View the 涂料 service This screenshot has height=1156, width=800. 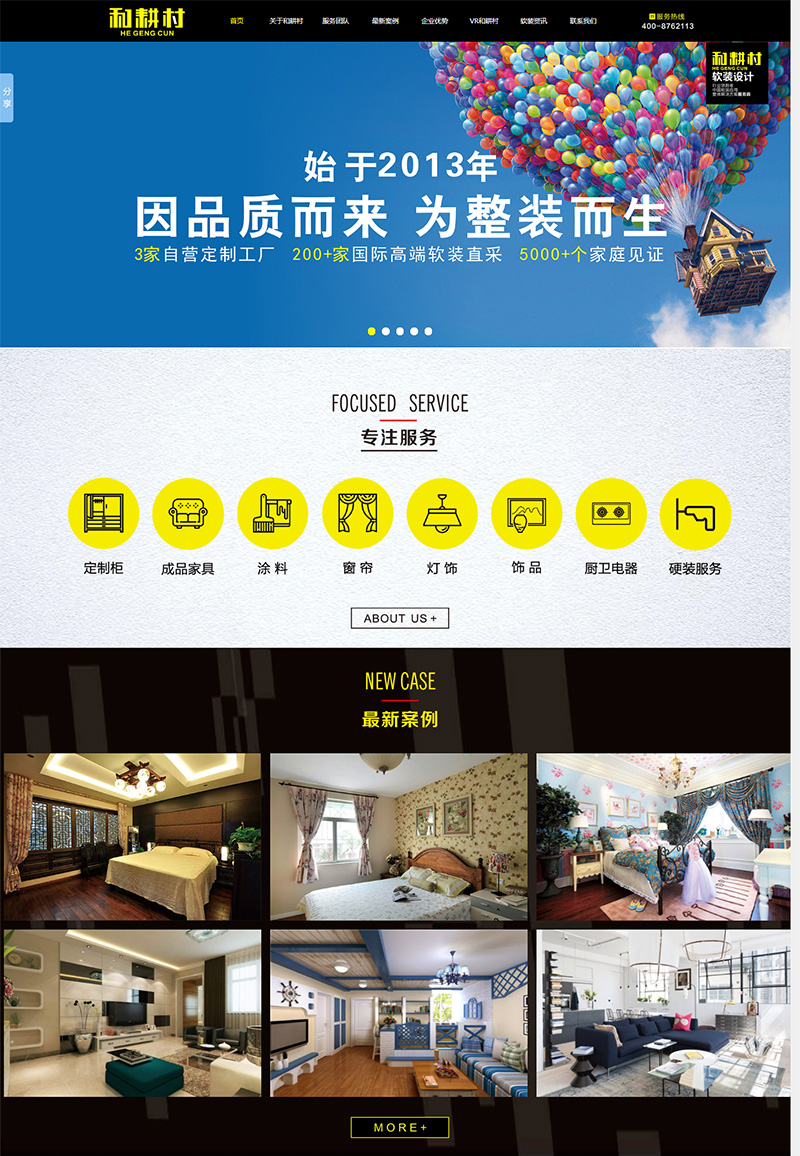pos(272,514)
